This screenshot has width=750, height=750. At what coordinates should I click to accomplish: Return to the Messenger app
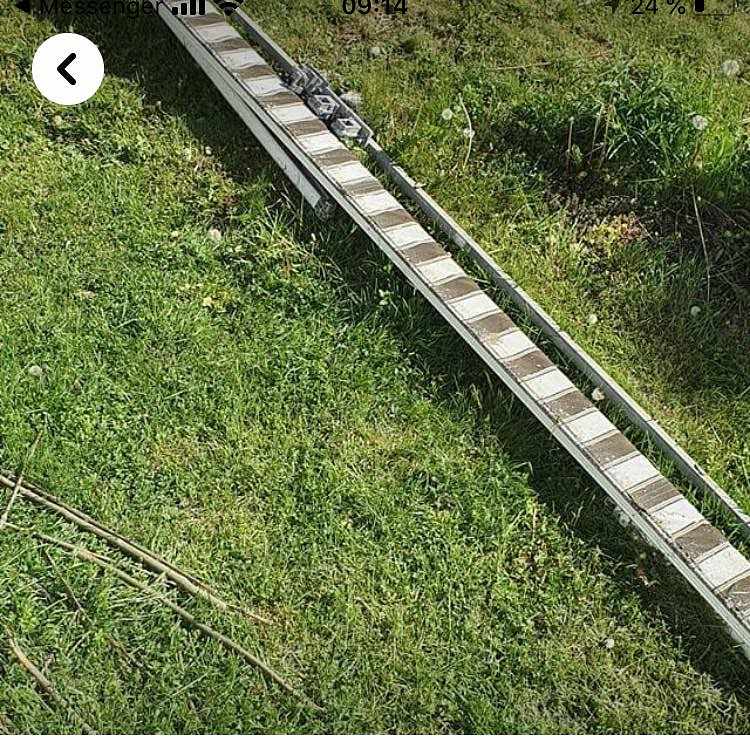[85, 7]
